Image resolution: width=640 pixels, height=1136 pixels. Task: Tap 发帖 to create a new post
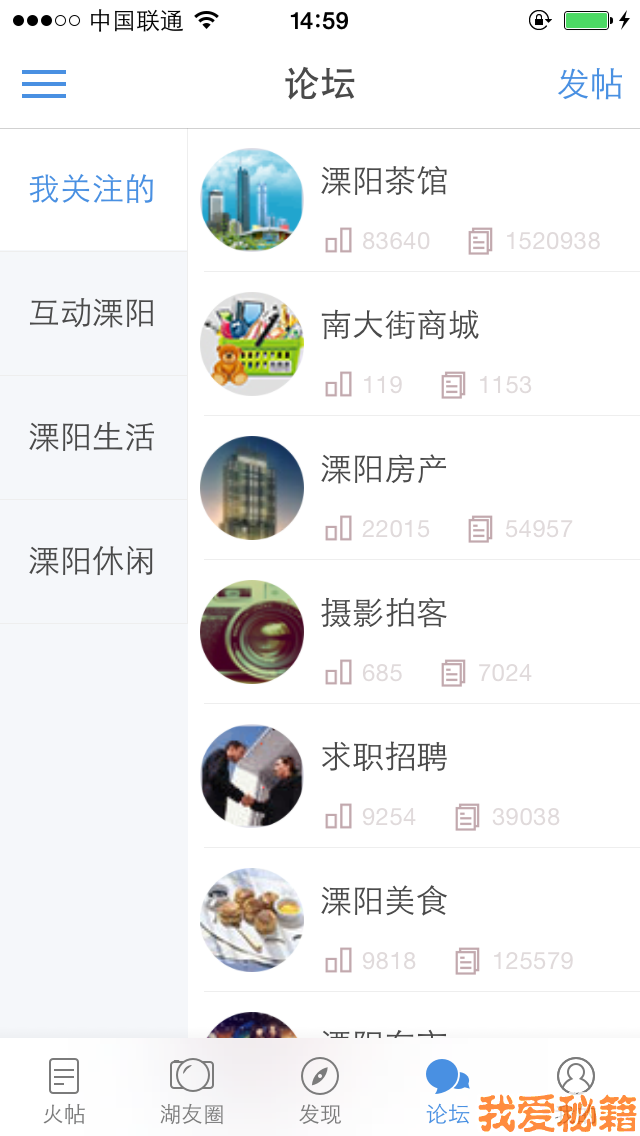(590, 84)
